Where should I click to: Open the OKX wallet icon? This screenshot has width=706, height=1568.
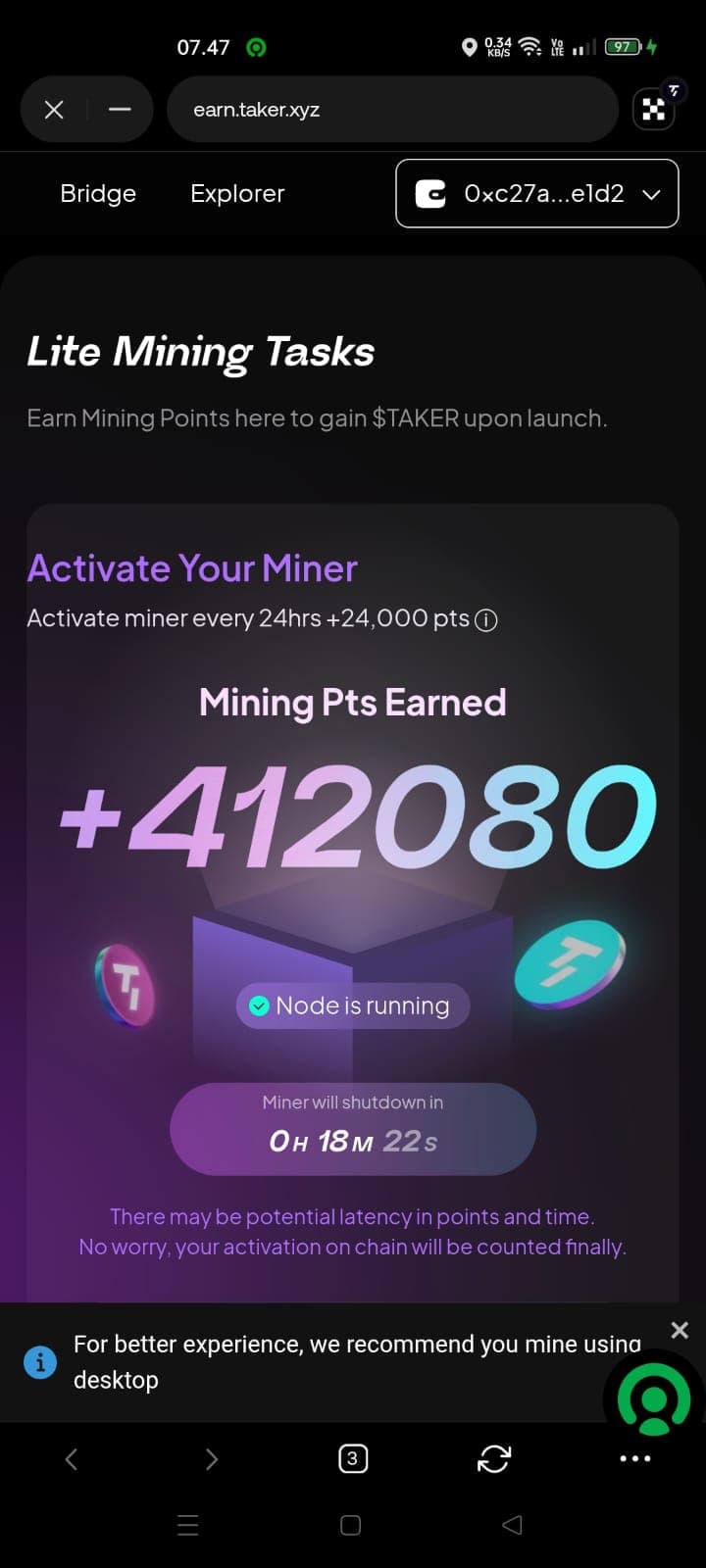[655, 109]
